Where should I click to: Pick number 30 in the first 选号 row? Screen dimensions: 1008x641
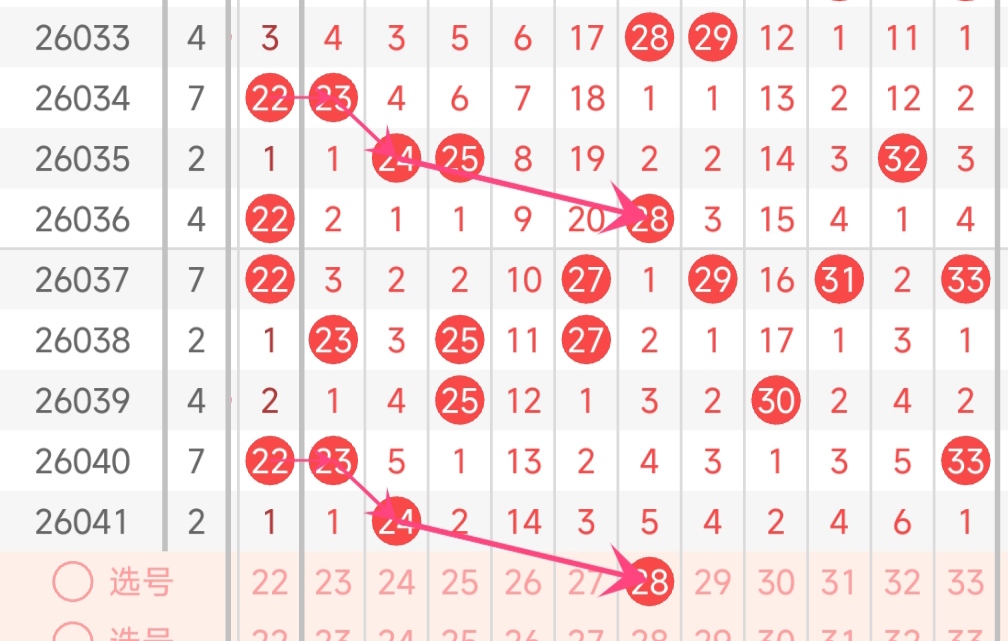click(776, 582)
